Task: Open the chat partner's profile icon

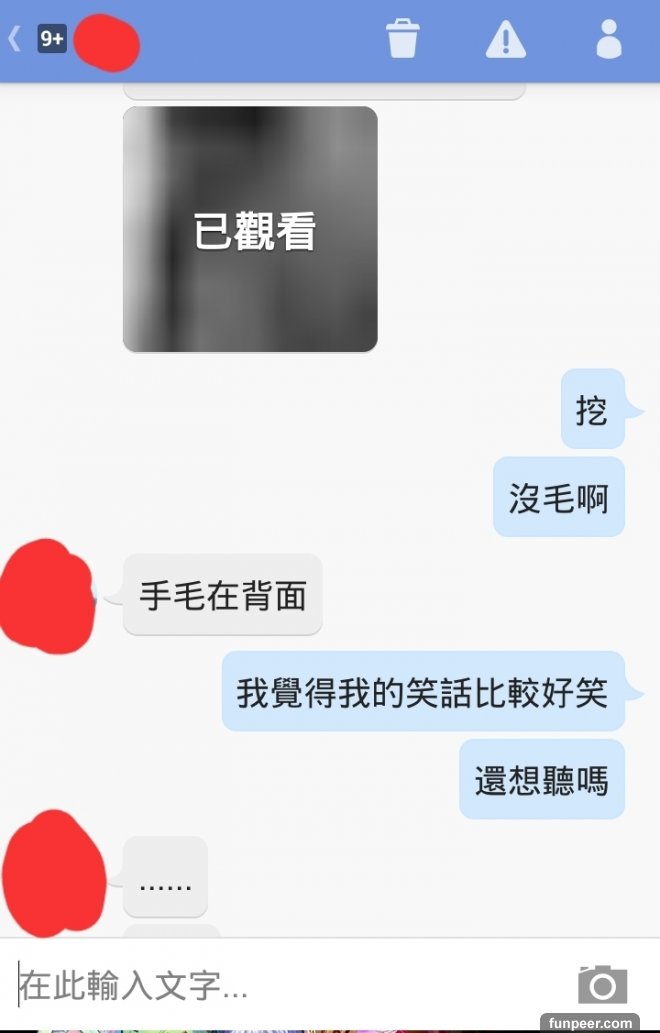Action: (x=608, y=40)
